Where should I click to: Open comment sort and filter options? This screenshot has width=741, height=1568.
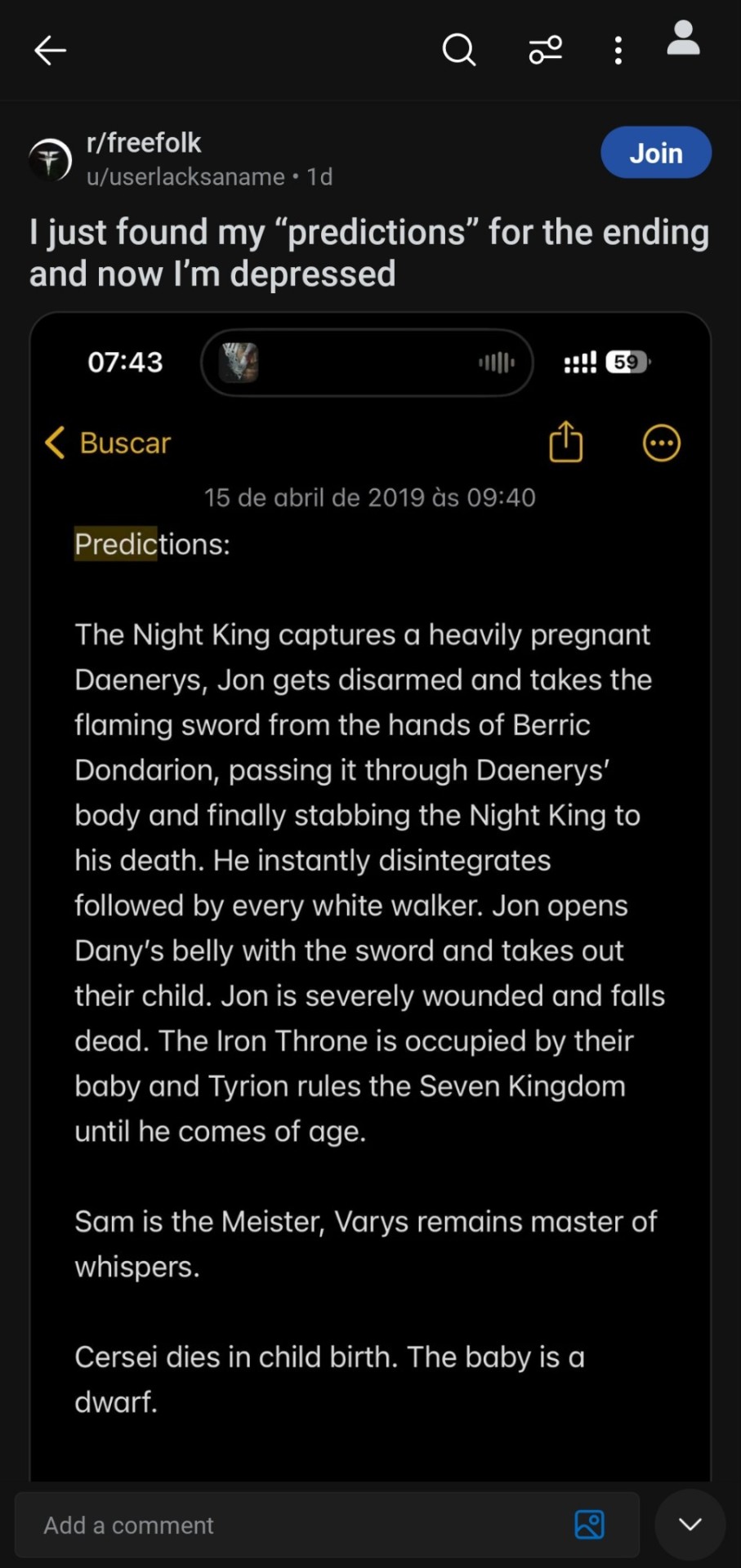click(545, 51)
